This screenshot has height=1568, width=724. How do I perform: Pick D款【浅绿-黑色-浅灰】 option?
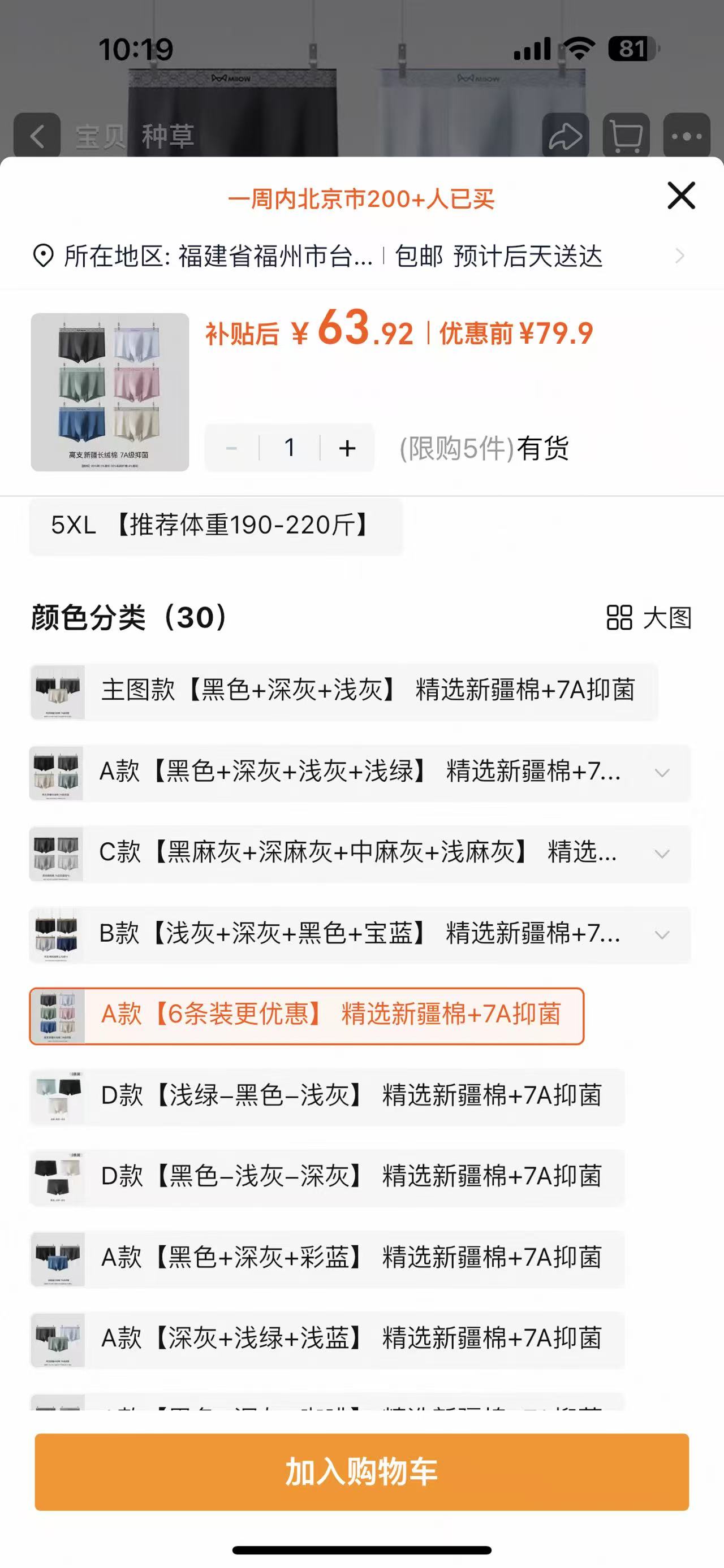tap(327, 1096)
